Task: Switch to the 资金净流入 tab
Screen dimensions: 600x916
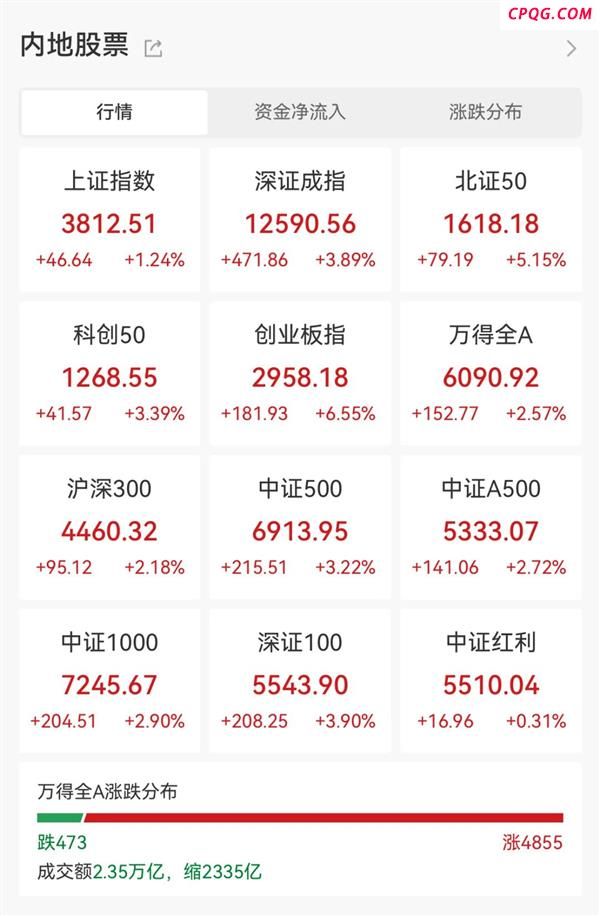Action: [x=300, y=112]
